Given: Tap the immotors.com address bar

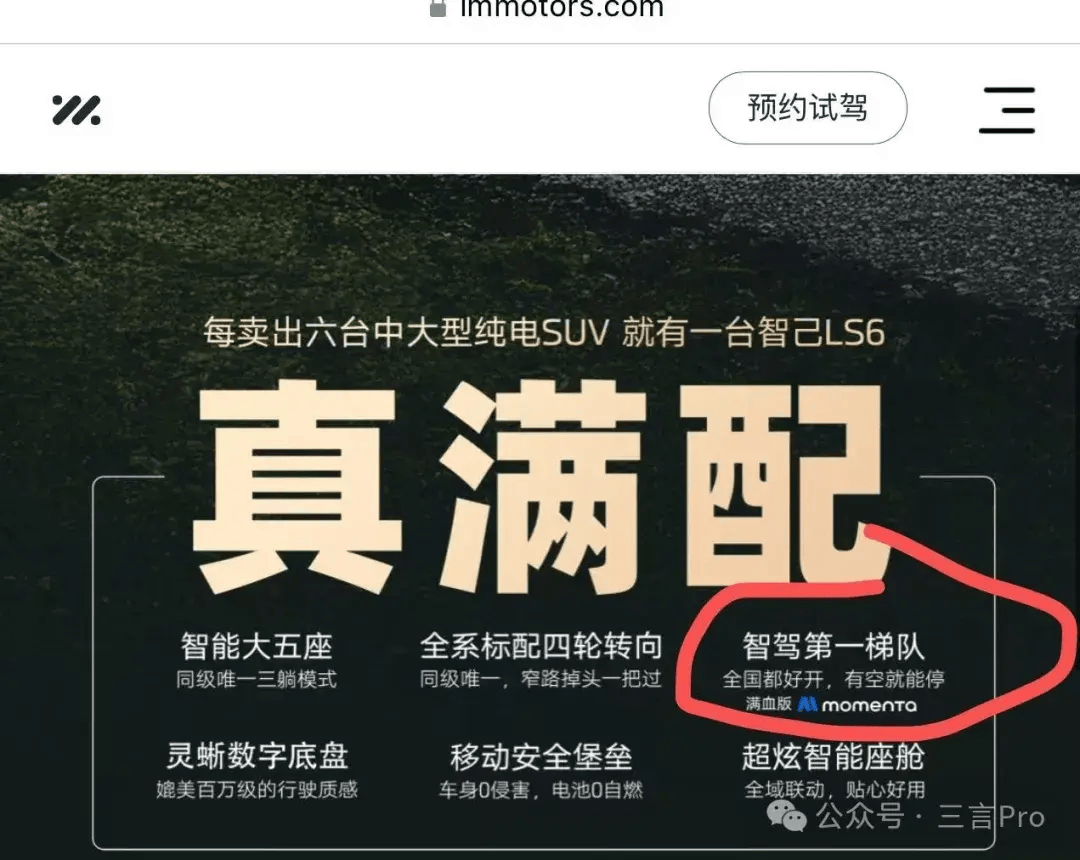Looking at the screenshot, I should [546, 10].
